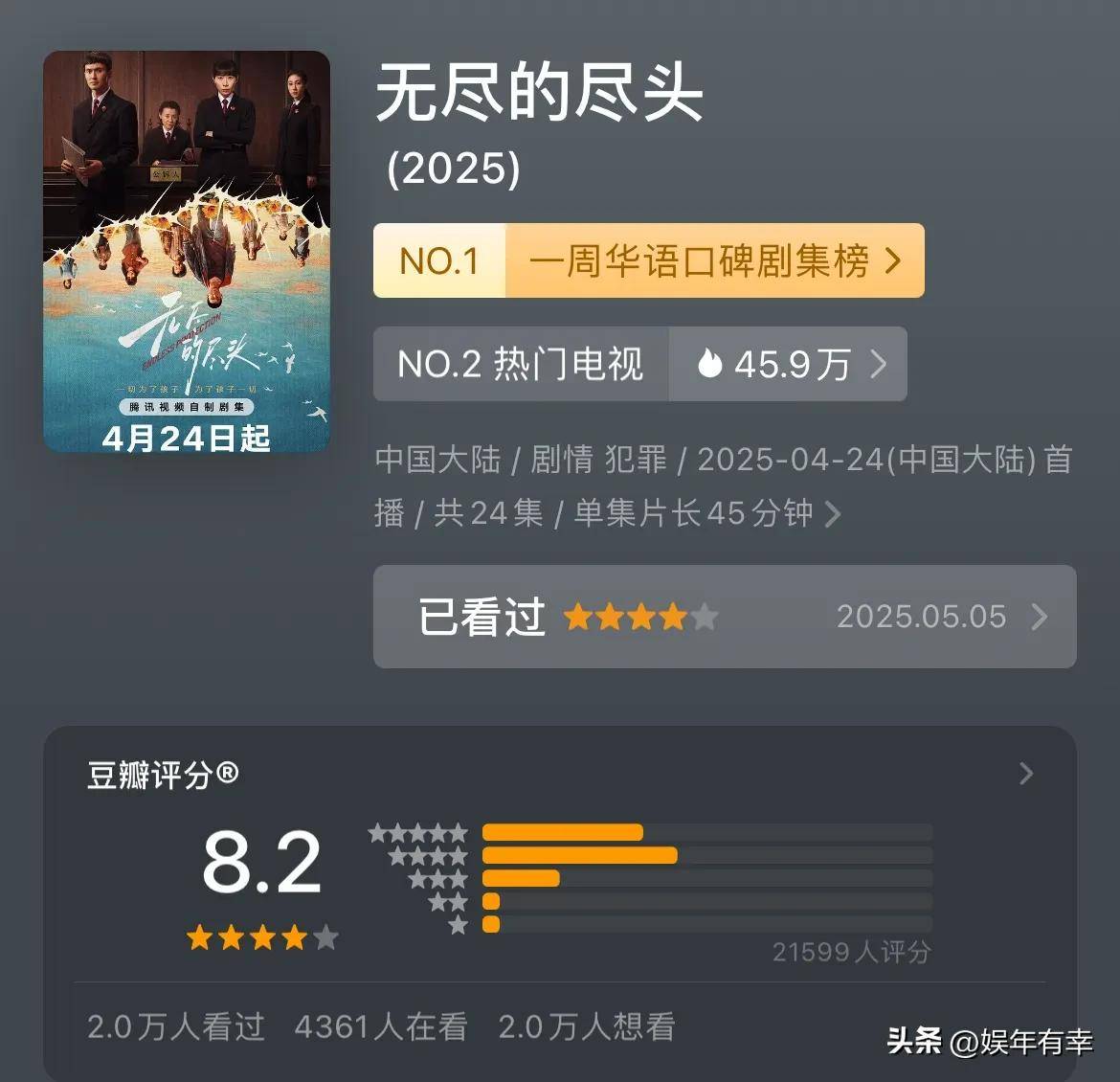Screen dimensions: 1120x1082
Task: Open my 已看过 rating entry
Action: point(724,617)
